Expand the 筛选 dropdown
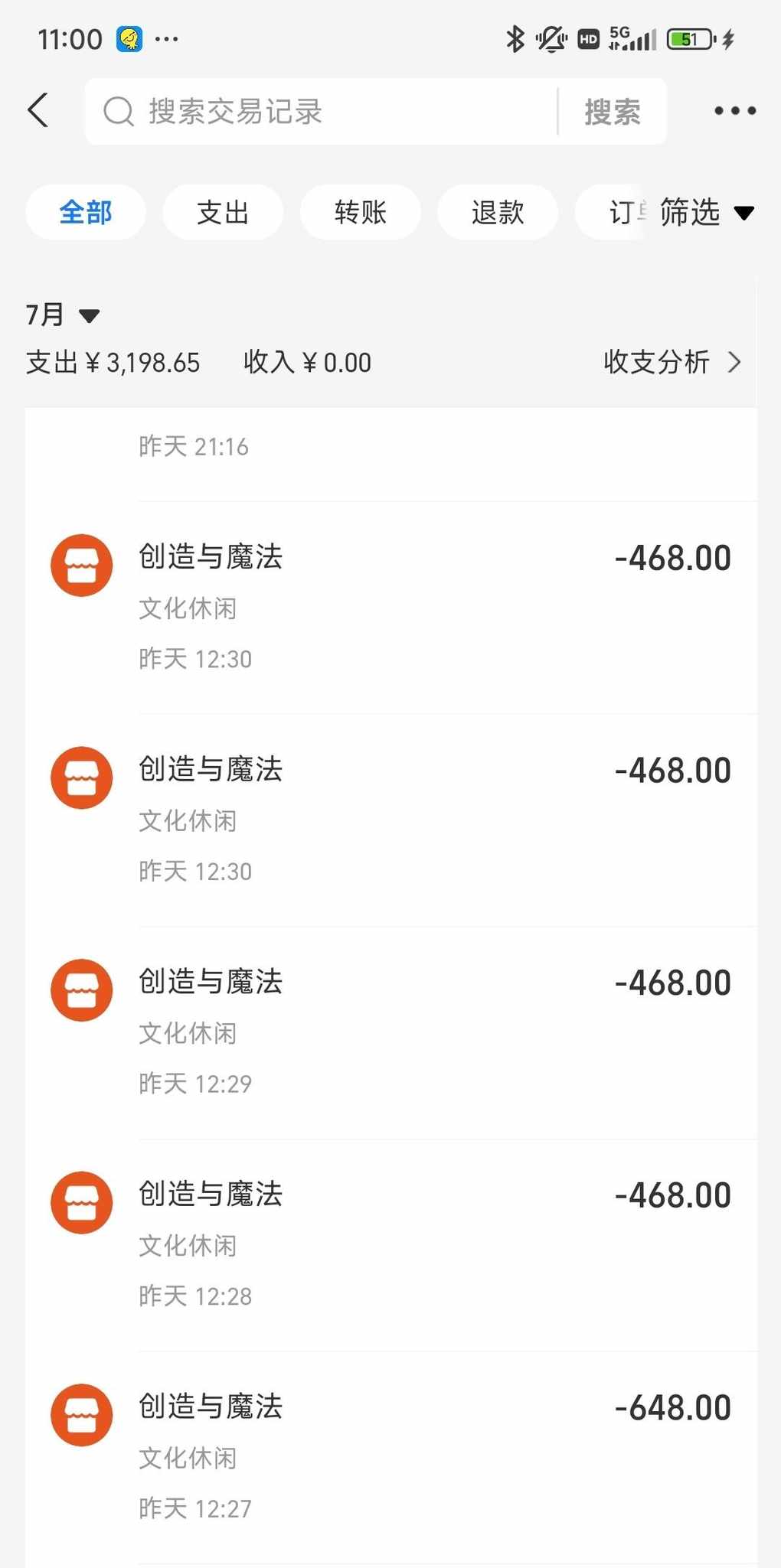This screenshot has height=1568, width=781. pyautogui.click(x=707, y=212)
